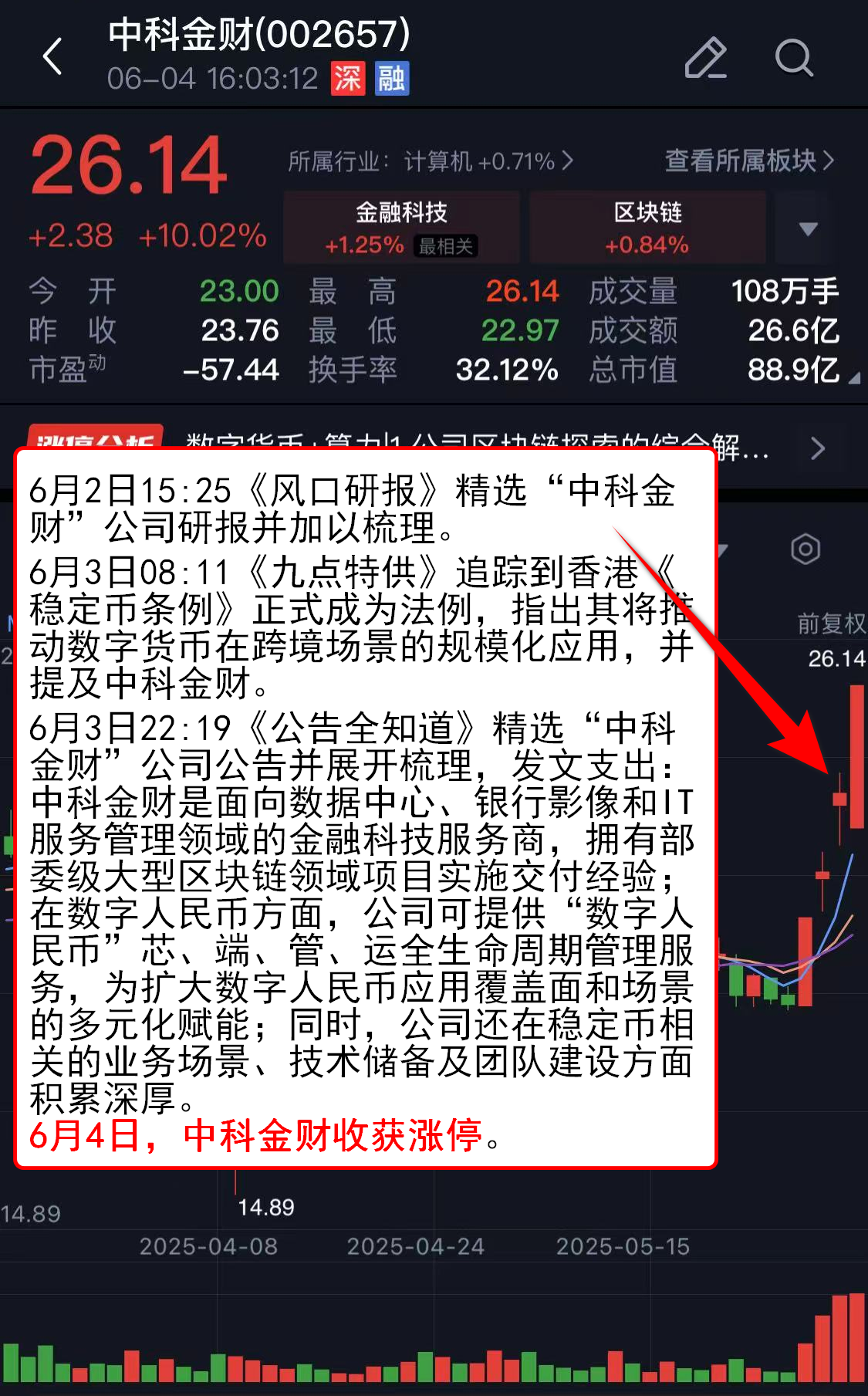Open the stock search magnifier
The width and height of the screenshot is (868, 1396).
(x=794, y=58)
